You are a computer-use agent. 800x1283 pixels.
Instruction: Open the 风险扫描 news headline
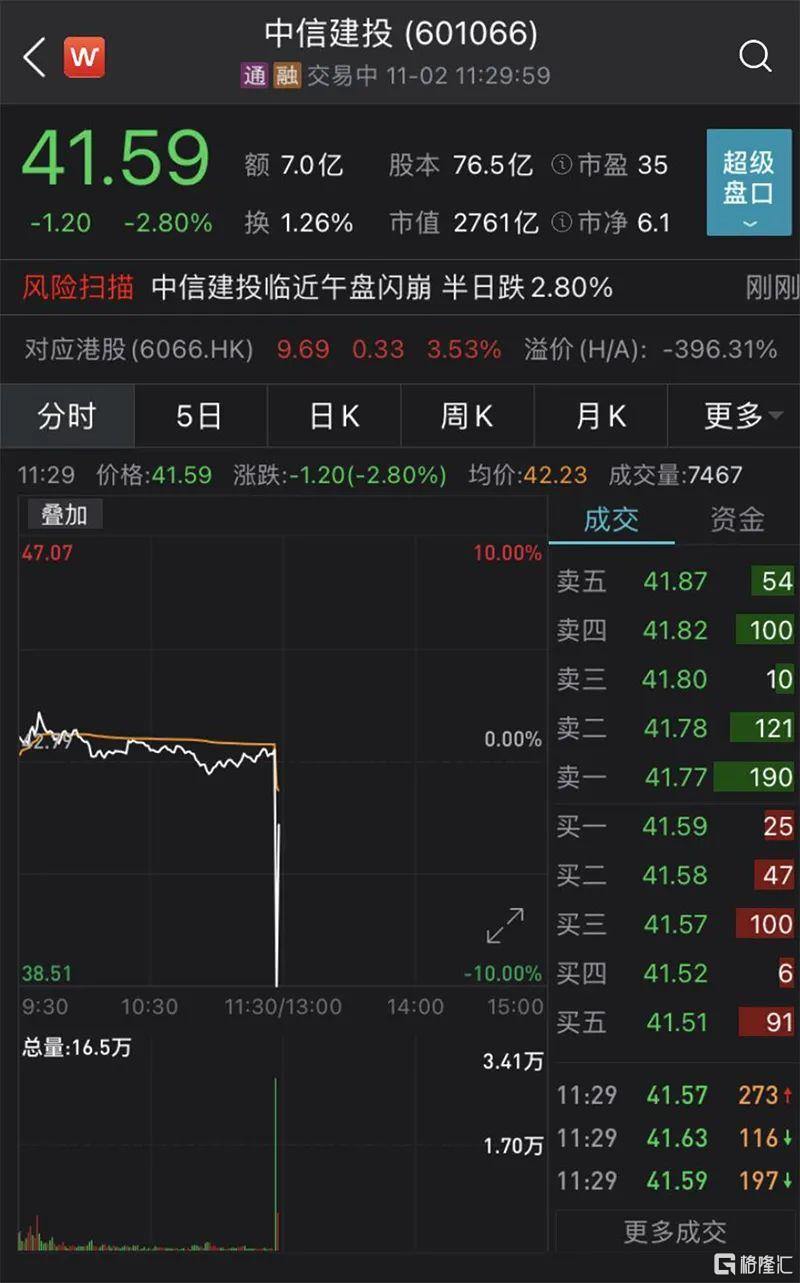[x=400, y=288]
